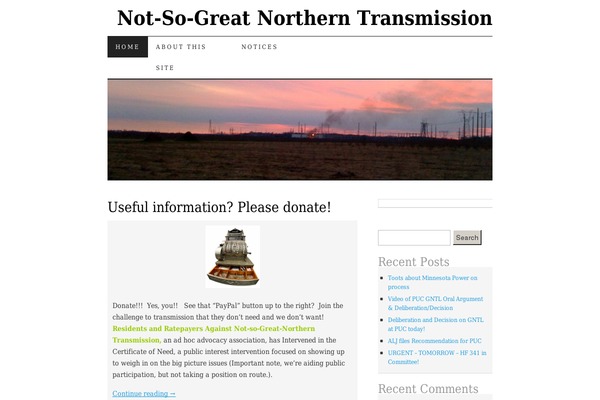This screenshot has width=600, height=400.
Task: Open the Useful information? Please donate! post
Action: pyautogui.click(x=219, y=207)
